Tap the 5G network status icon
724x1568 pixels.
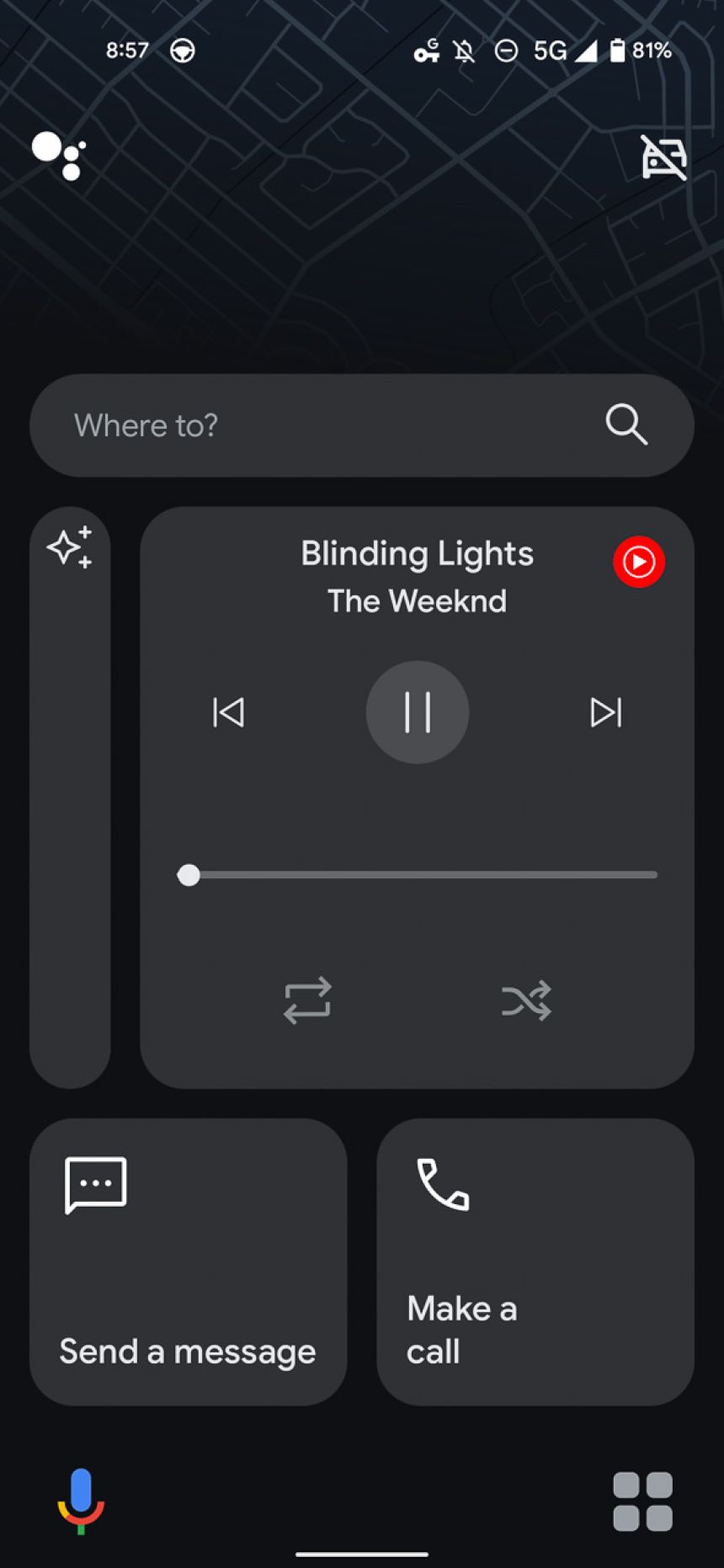548,51
